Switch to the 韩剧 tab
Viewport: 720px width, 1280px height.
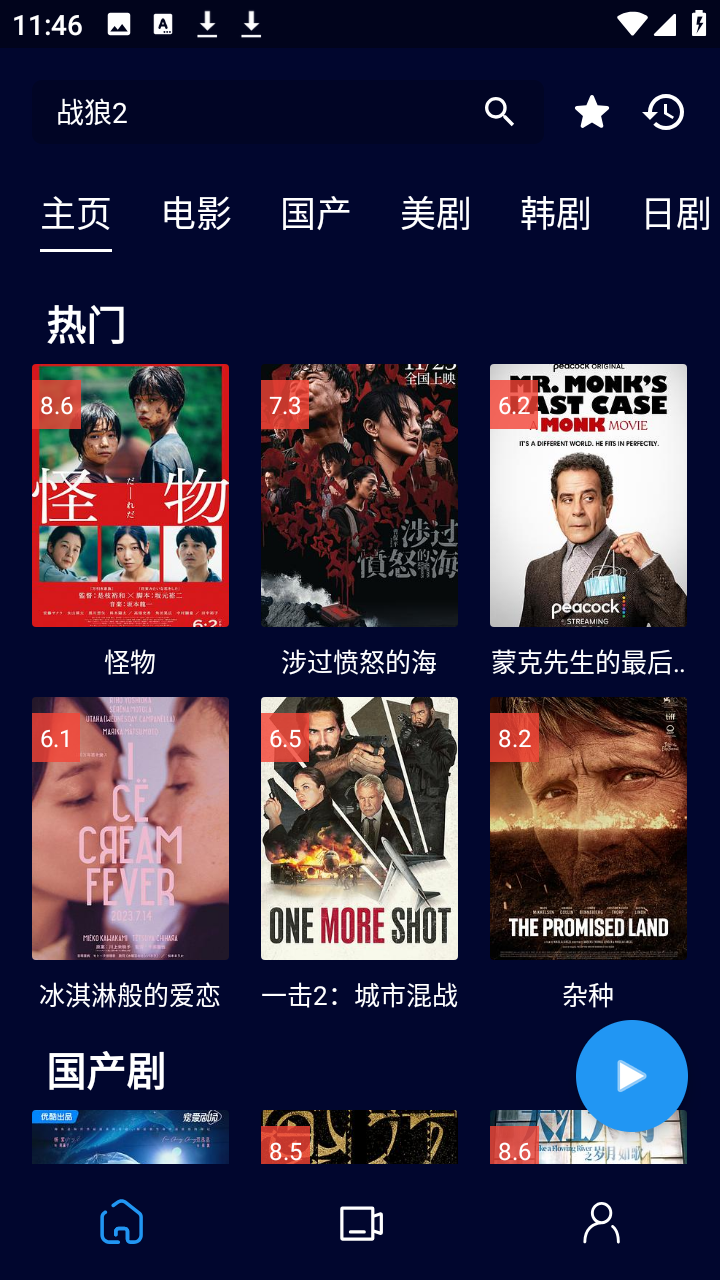[x=556, y=214]
